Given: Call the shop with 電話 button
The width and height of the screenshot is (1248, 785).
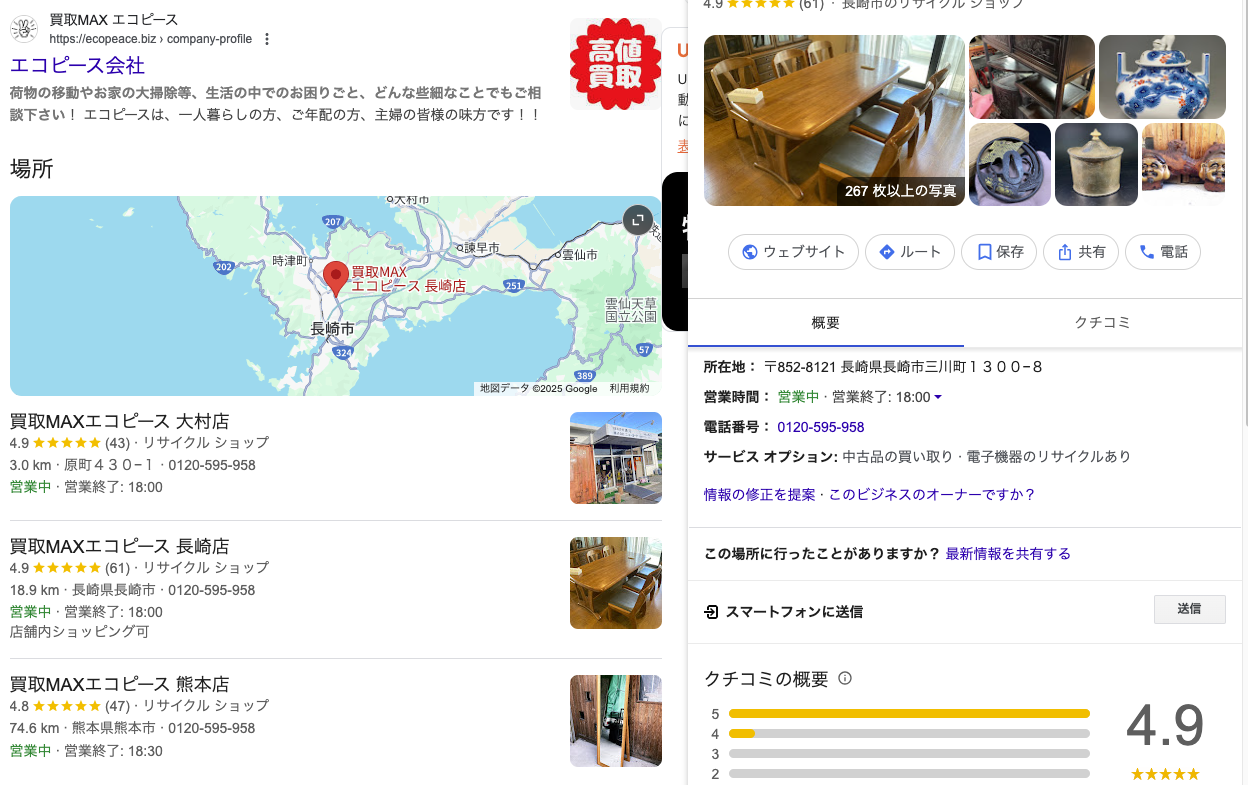Looking at the screenshot, I should [1162, 252].
